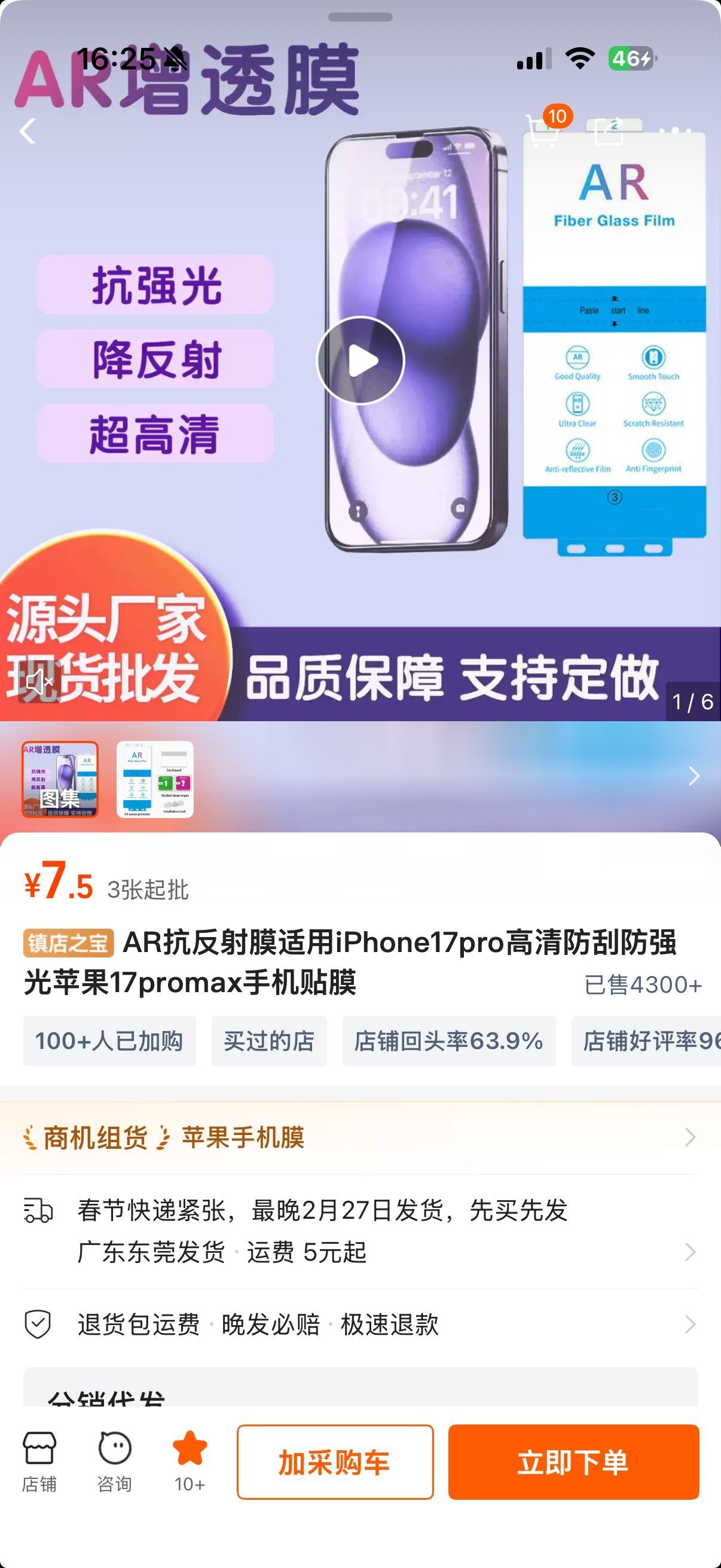
Task: Tap the 100+人已加购 chip
Action: tap(109, 1041)
